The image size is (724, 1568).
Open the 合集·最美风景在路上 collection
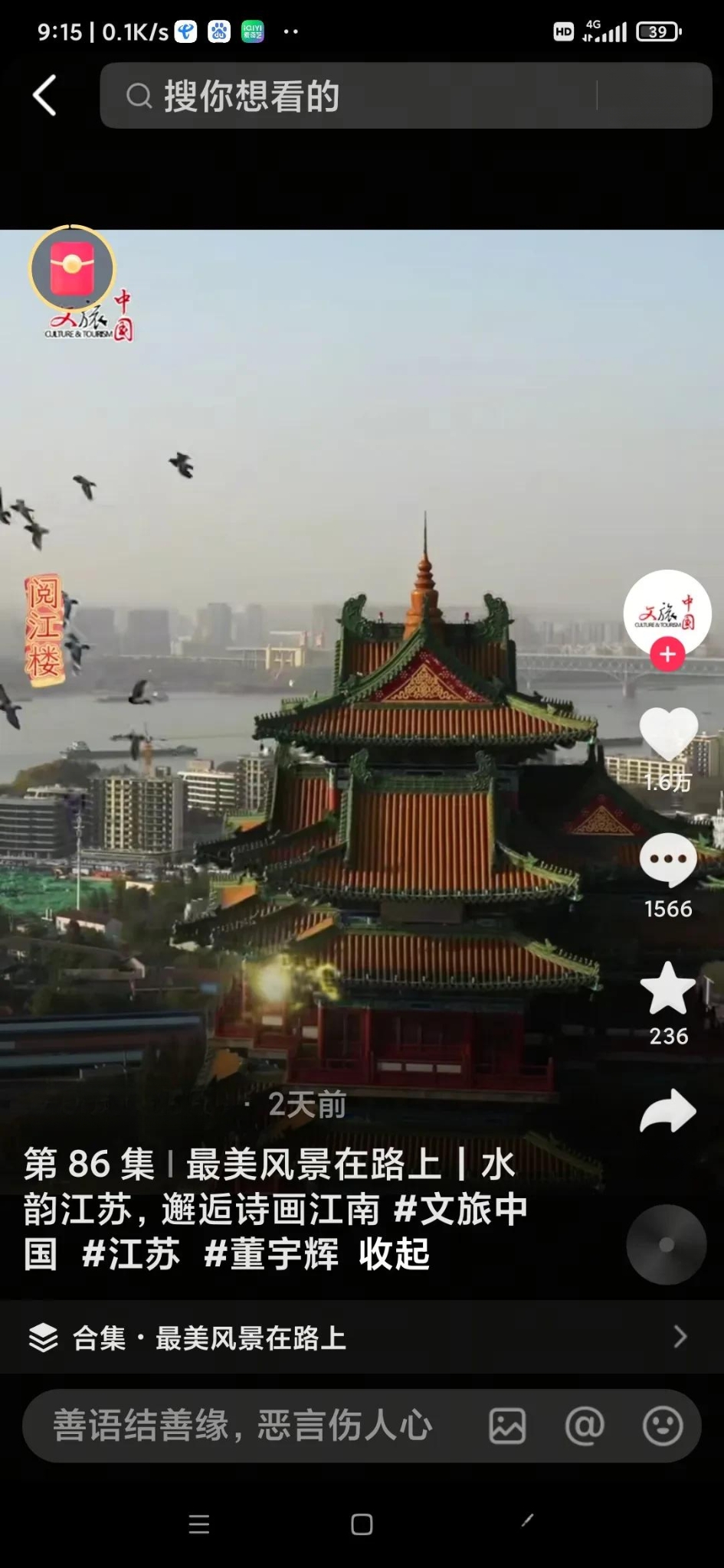(x=360, y=1338)
